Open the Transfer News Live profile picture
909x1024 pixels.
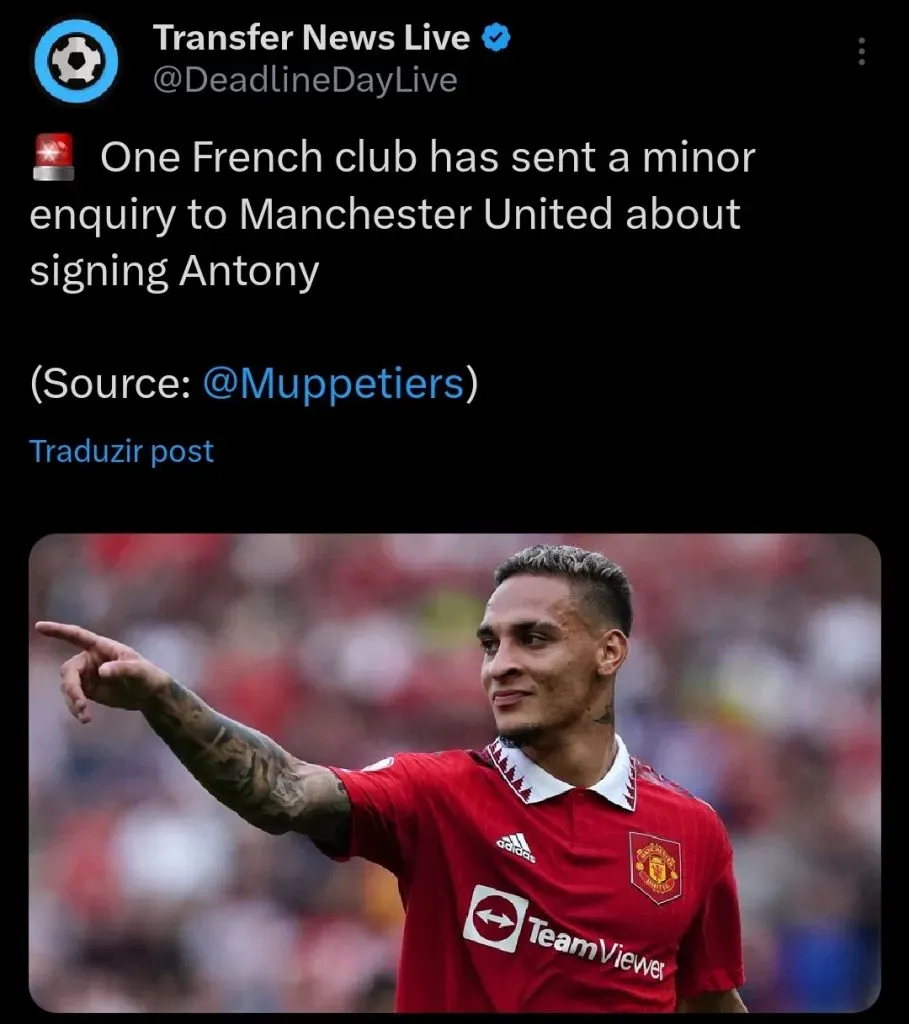pyautogui.click(x=76, y=60)
